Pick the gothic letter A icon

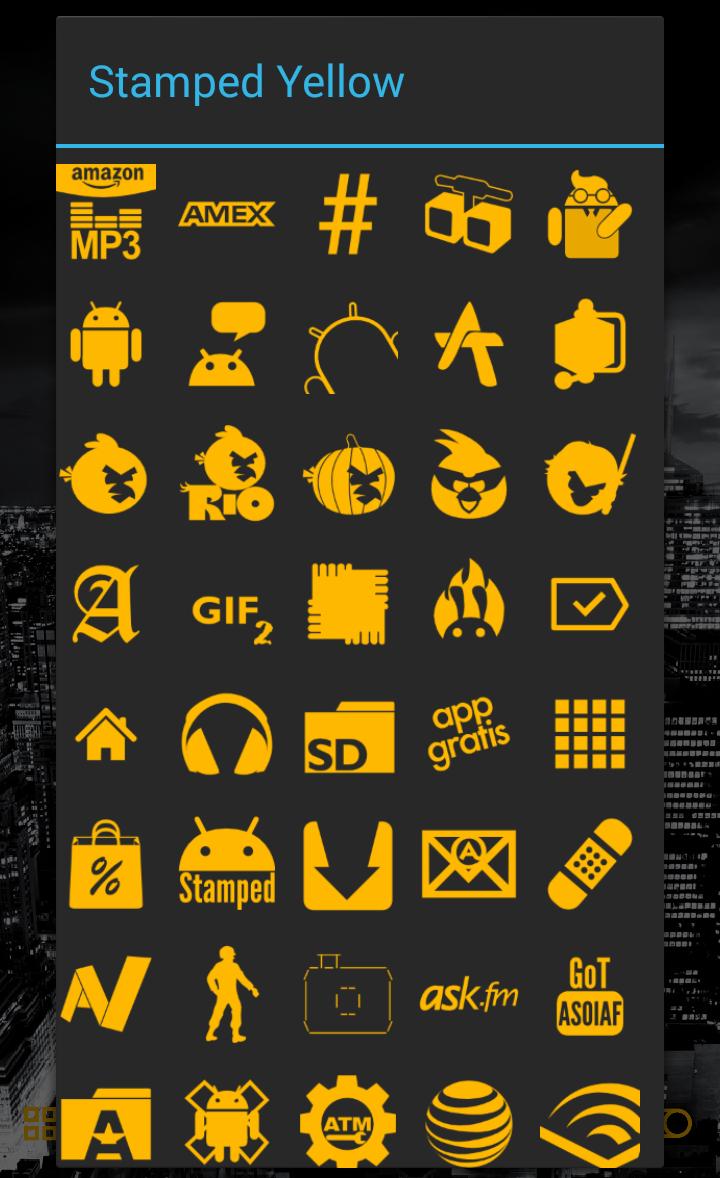[x=106, y=604]
